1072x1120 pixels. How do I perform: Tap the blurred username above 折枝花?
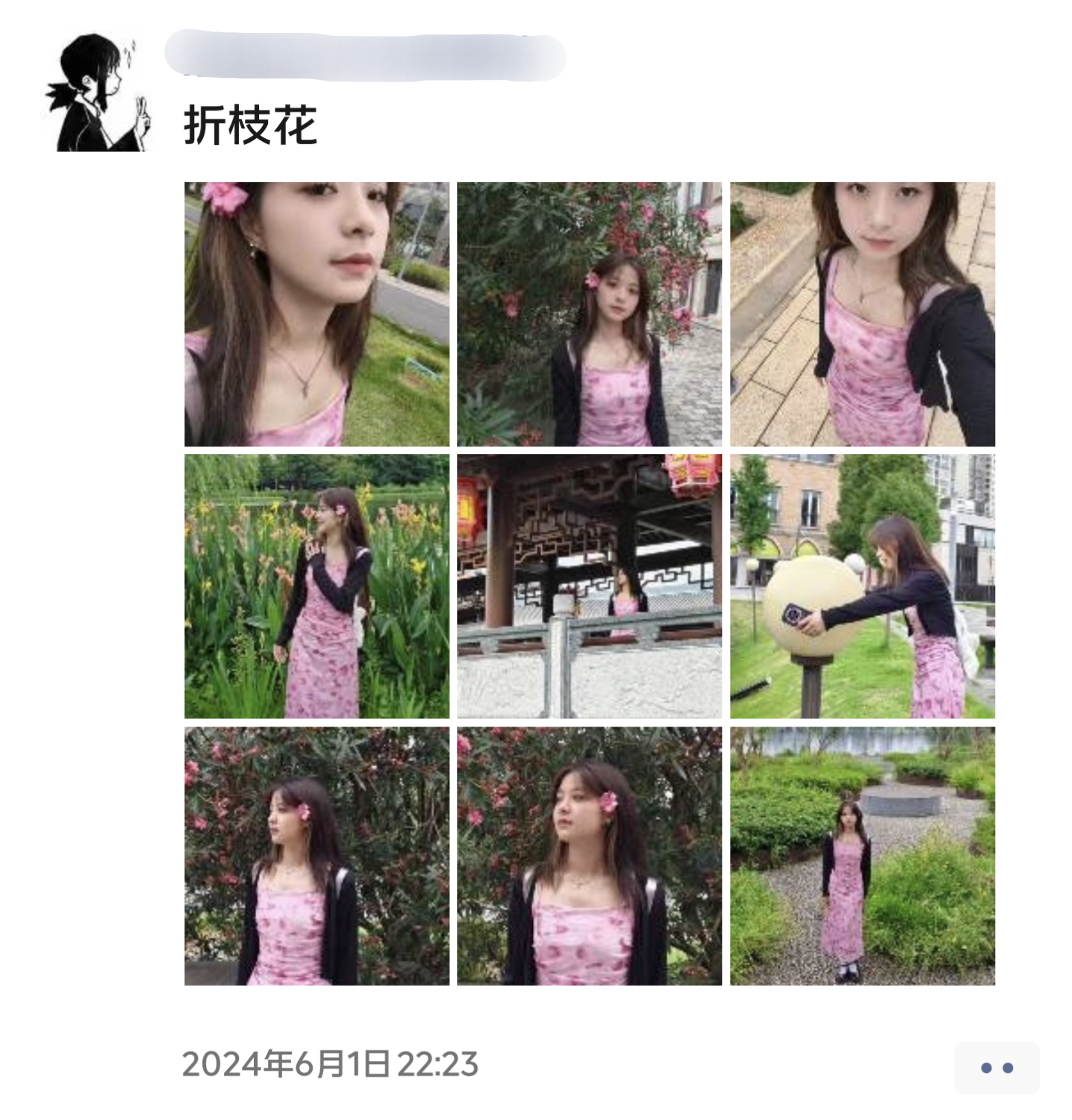tap(364, 55)
